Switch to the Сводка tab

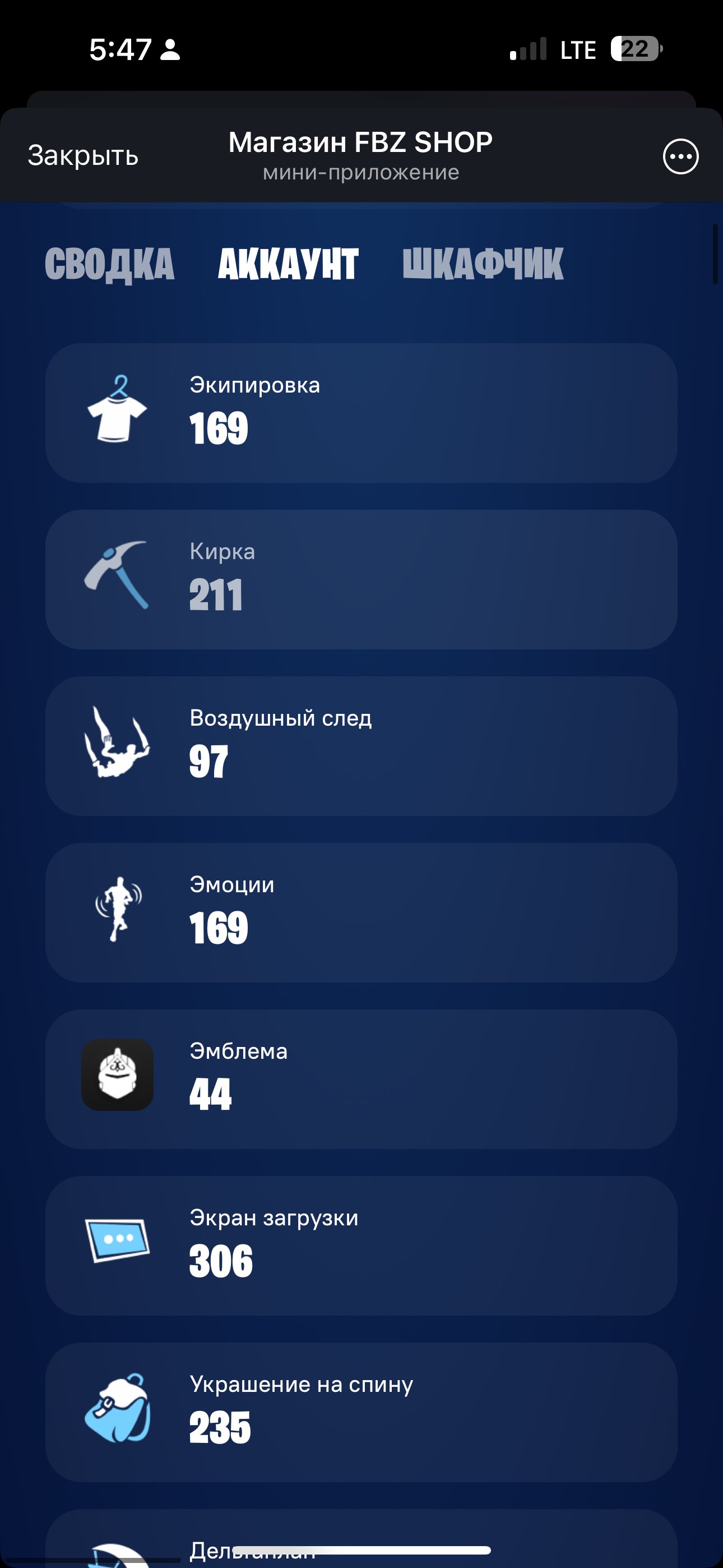(109, 264)
